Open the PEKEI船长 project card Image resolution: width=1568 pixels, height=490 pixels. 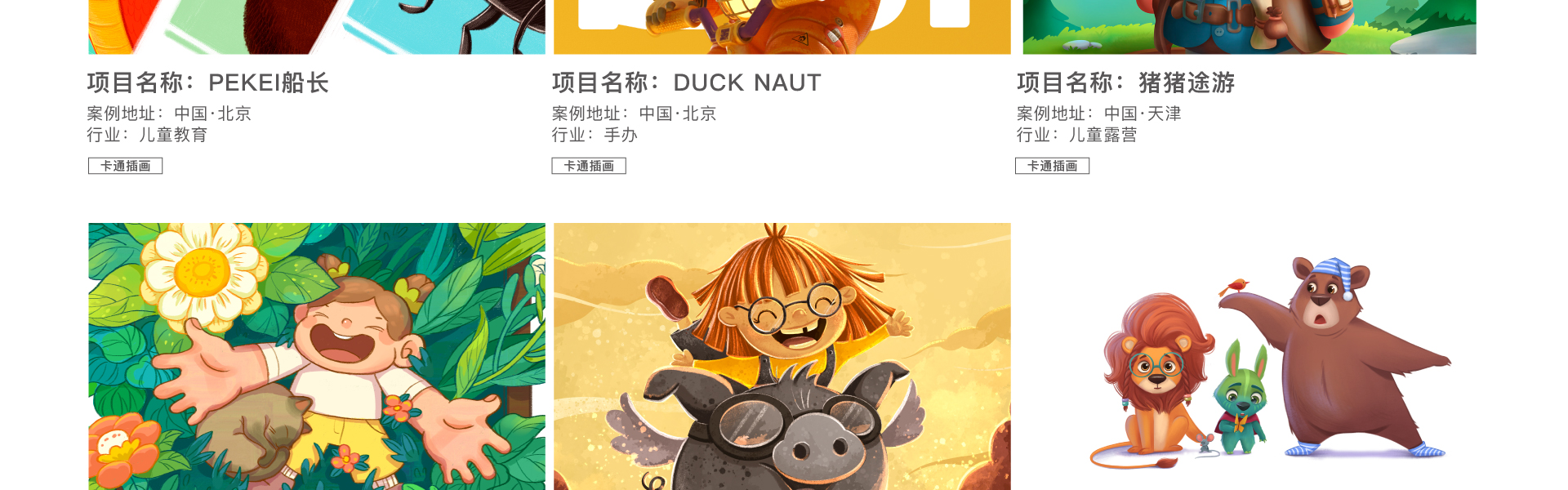tap(208, 82)
